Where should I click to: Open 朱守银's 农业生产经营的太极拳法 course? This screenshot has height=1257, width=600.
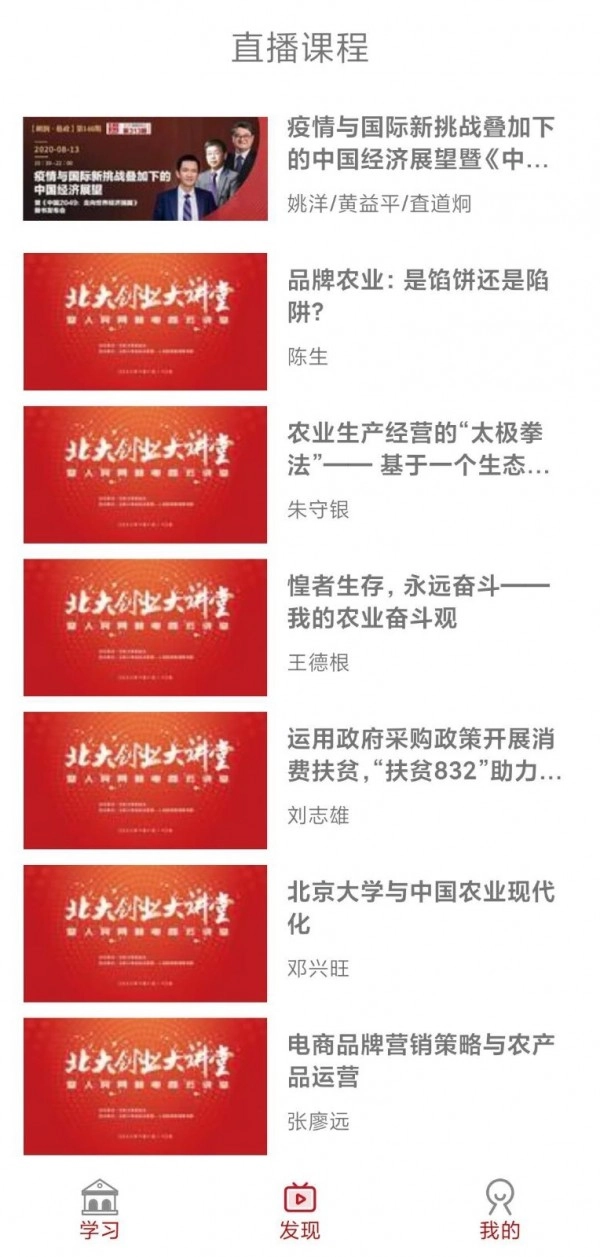tap(420, 450)
